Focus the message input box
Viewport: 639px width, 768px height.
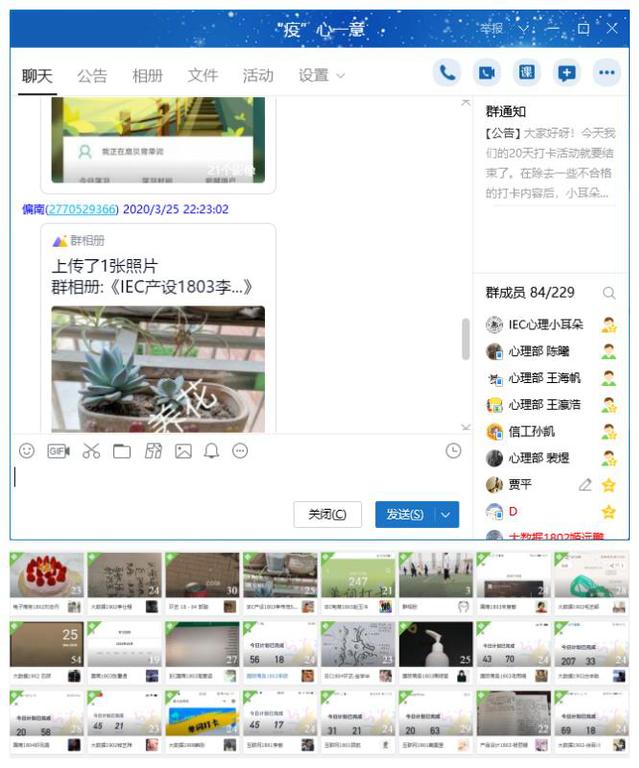230,478
